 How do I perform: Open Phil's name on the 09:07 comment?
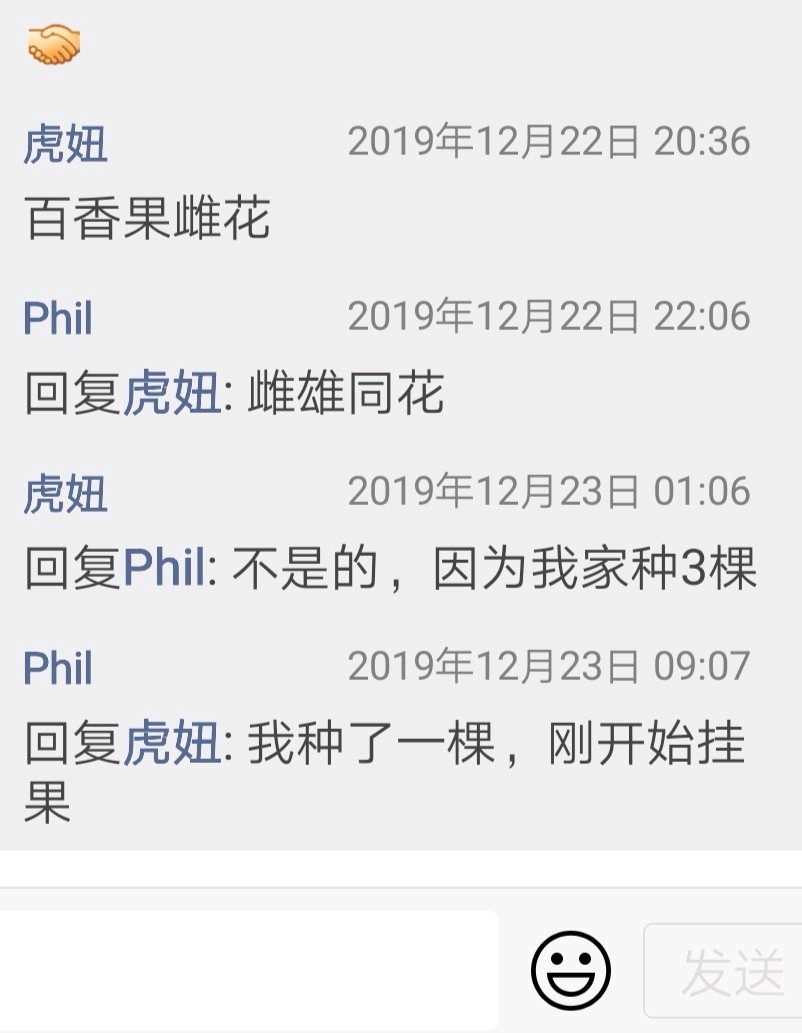(58, 668)
